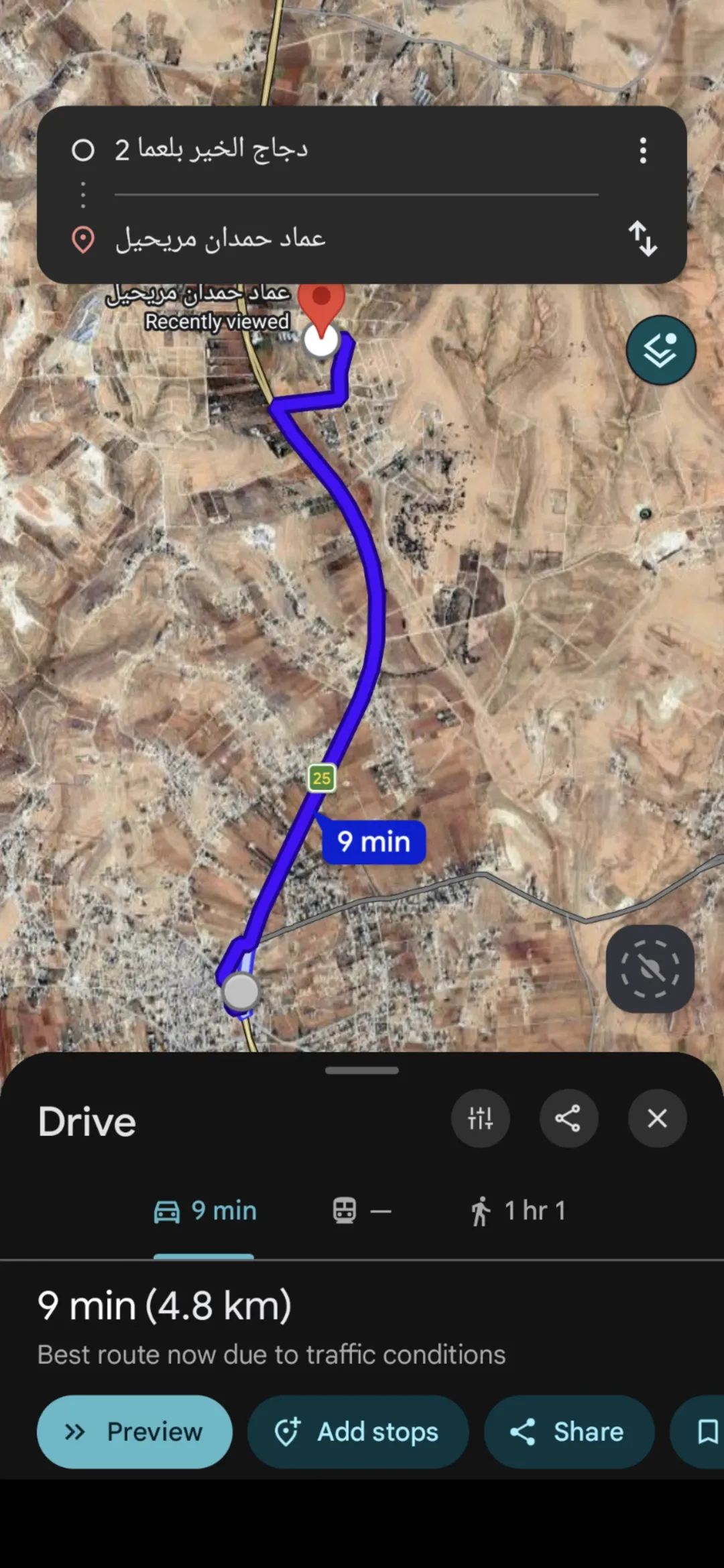Swap start and destination locations

(643, 239)
